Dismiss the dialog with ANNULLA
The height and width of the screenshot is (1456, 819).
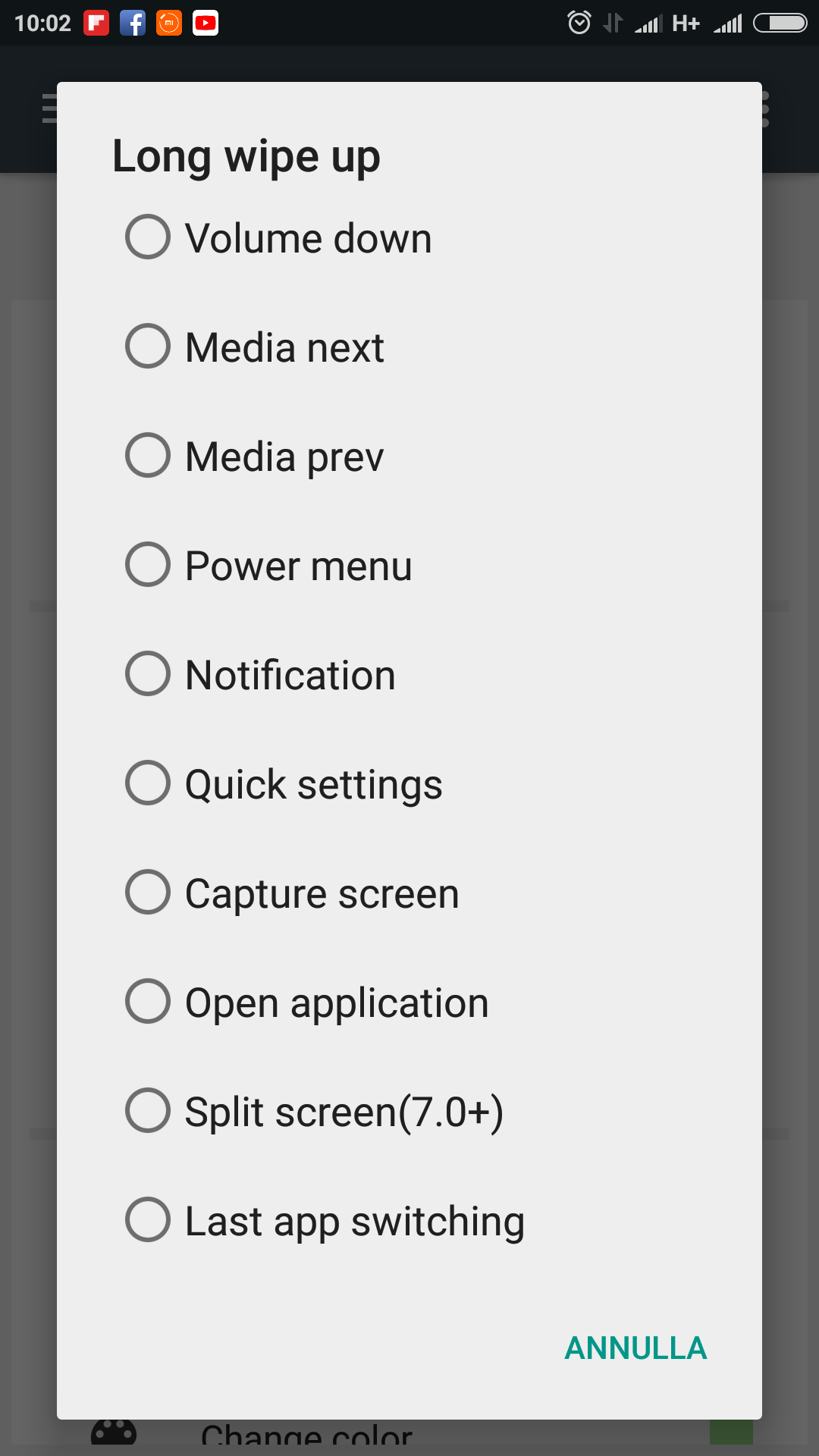tap(635, 1348)
